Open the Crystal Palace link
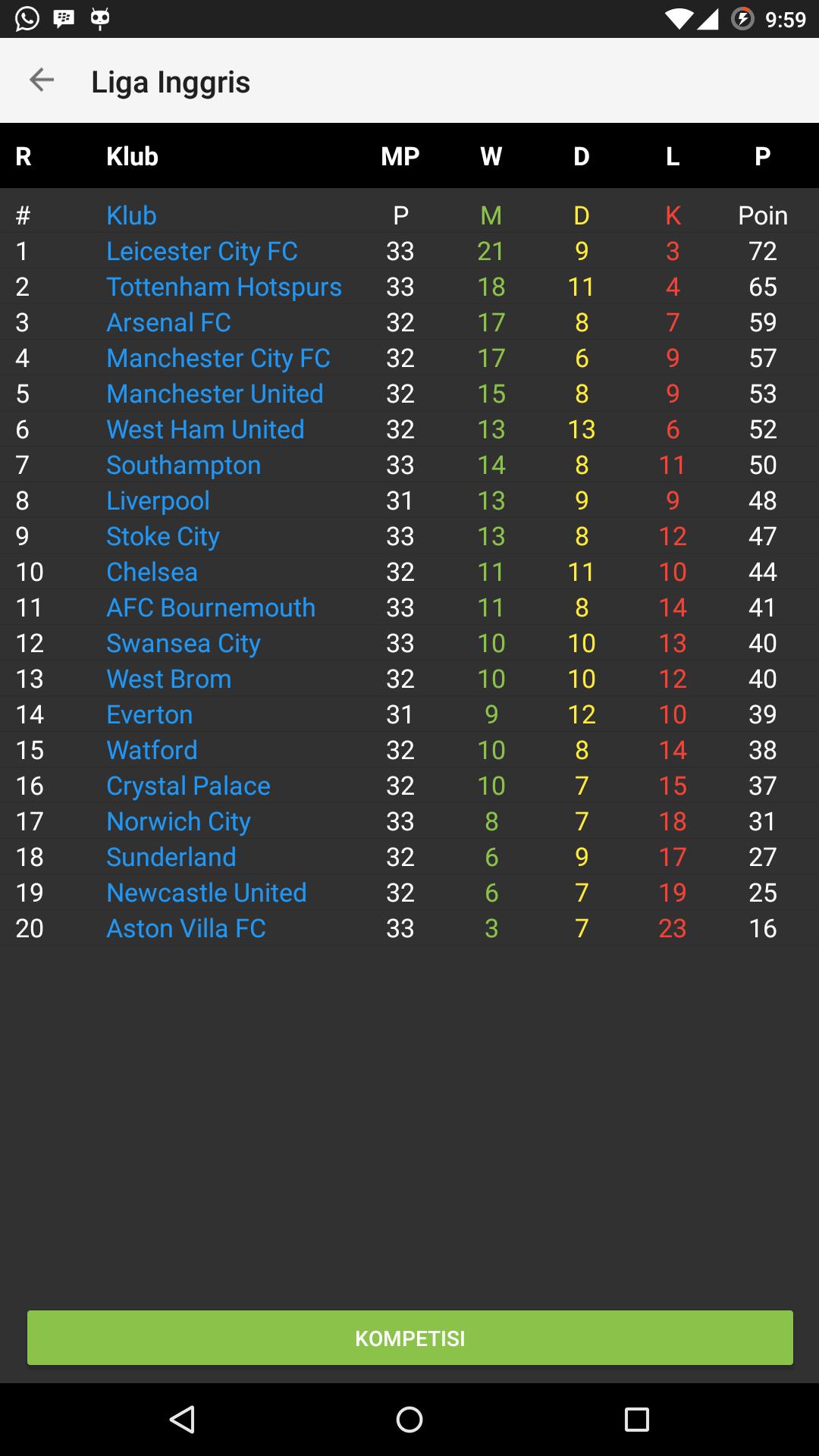 pyautogui.click(x=188, y=786)
